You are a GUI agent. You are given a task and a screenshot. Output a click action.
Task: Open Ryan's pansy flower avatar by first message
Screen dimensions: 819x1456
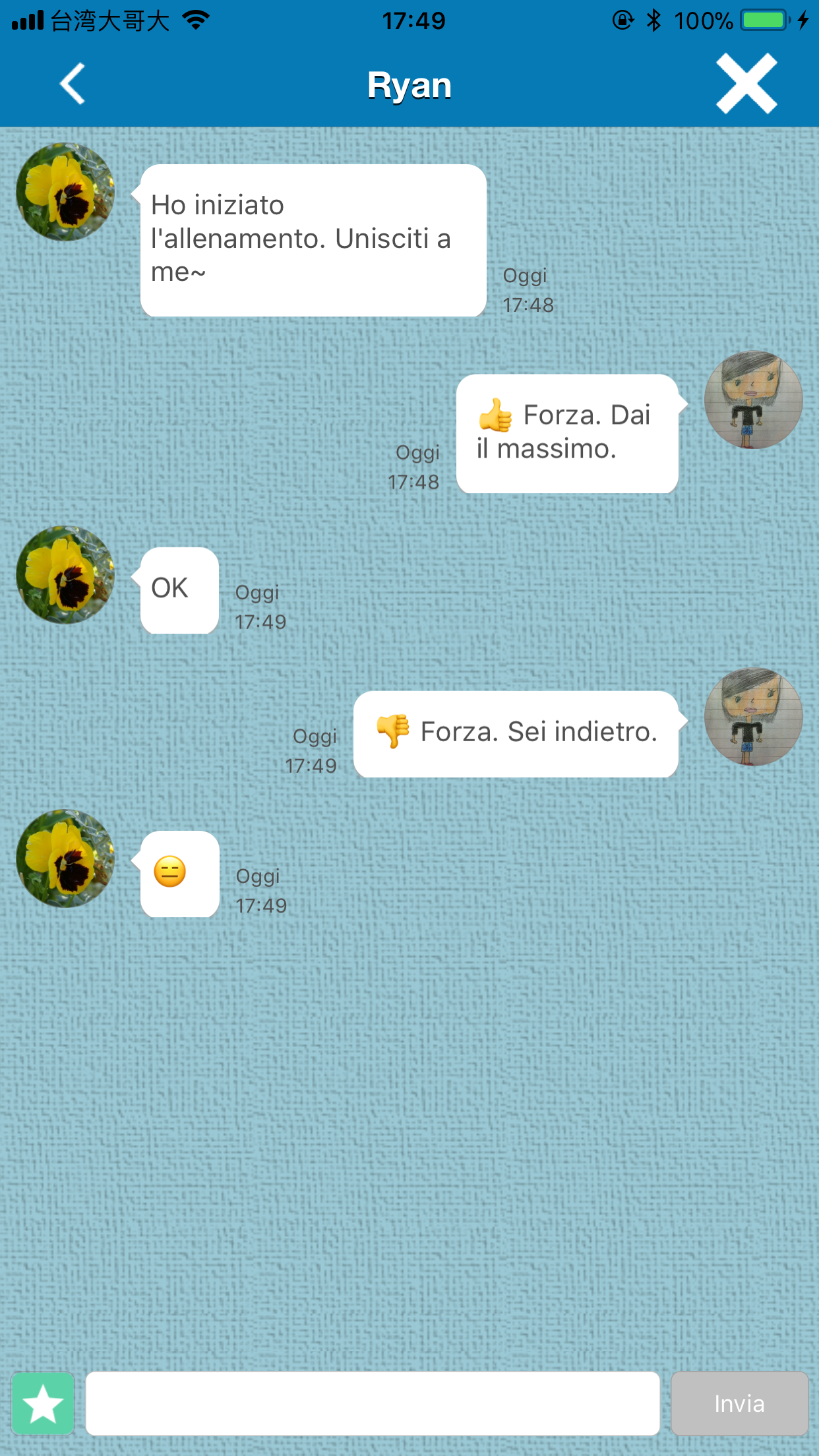(x=65, y=192)
